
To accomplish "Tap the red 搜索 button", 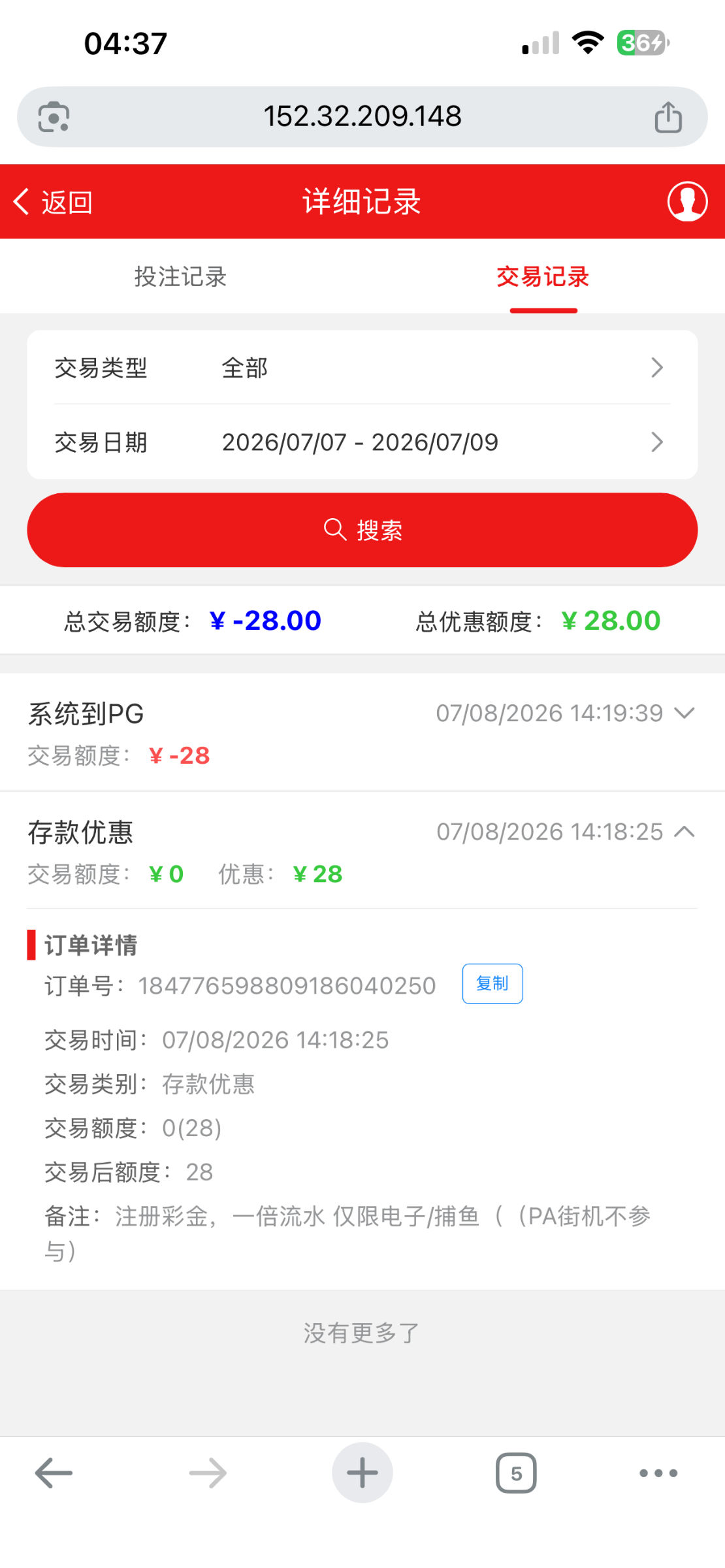I will point(362,530).
